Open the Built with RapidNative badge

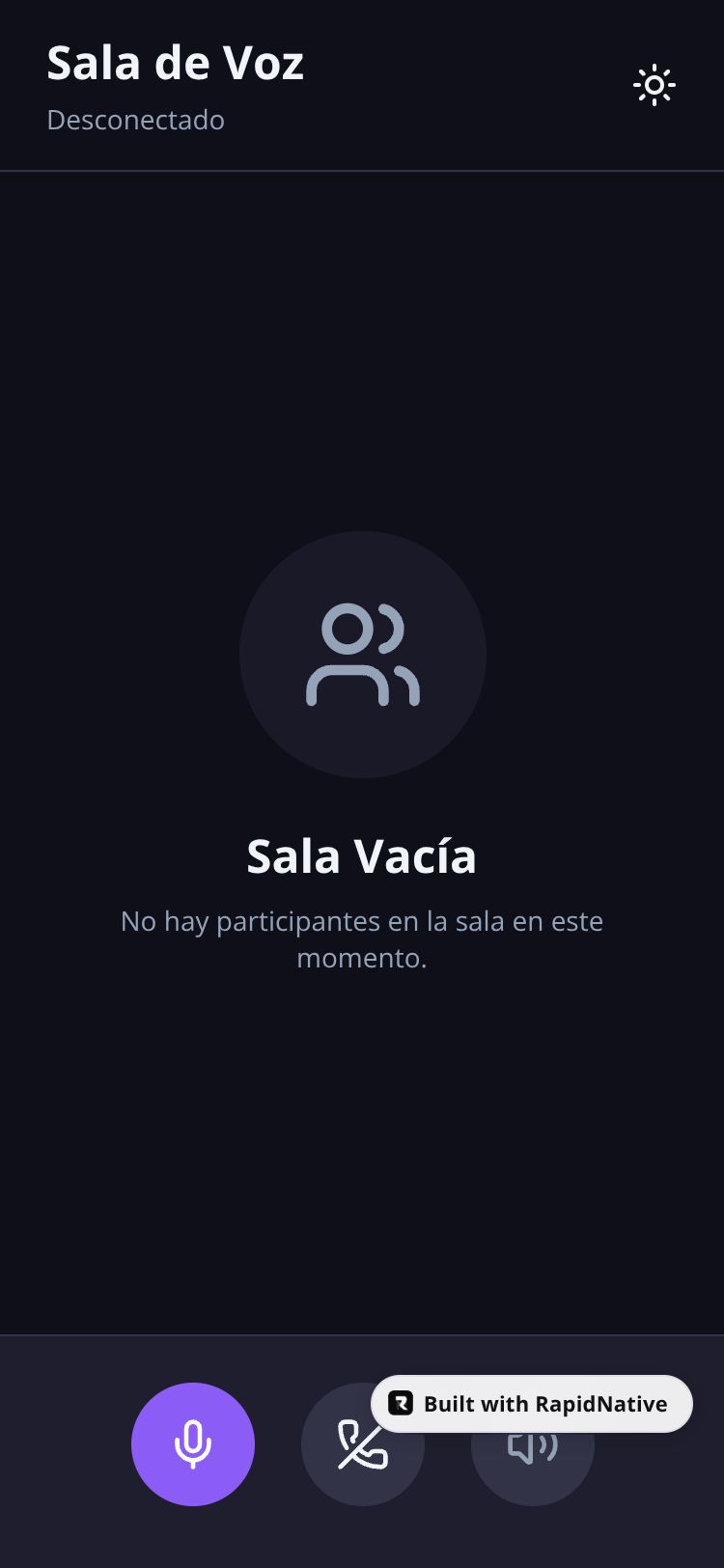click(532, 1403)
